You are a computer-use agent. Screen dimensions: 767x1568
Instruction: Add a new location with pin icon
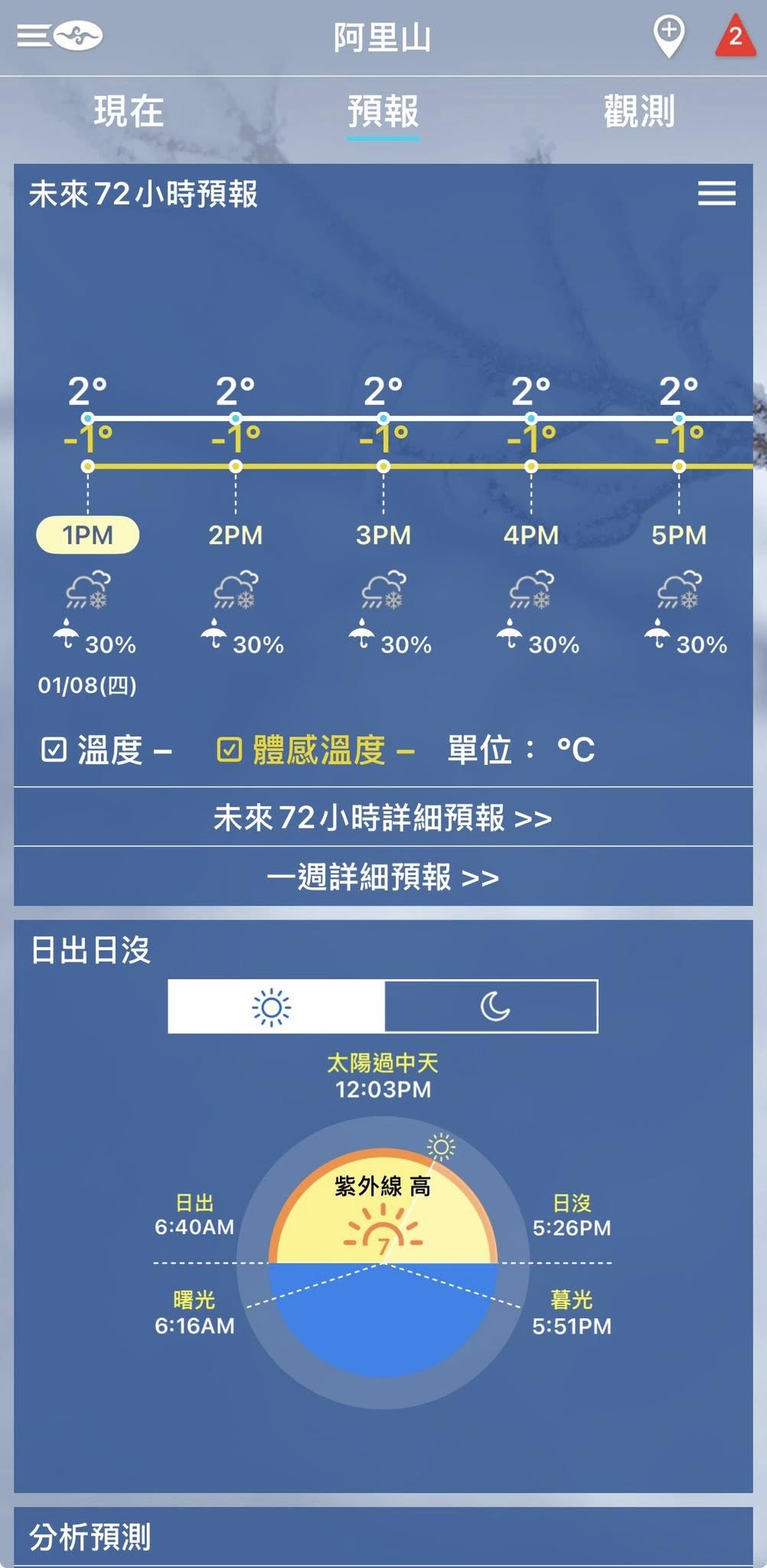click(668, 37)
